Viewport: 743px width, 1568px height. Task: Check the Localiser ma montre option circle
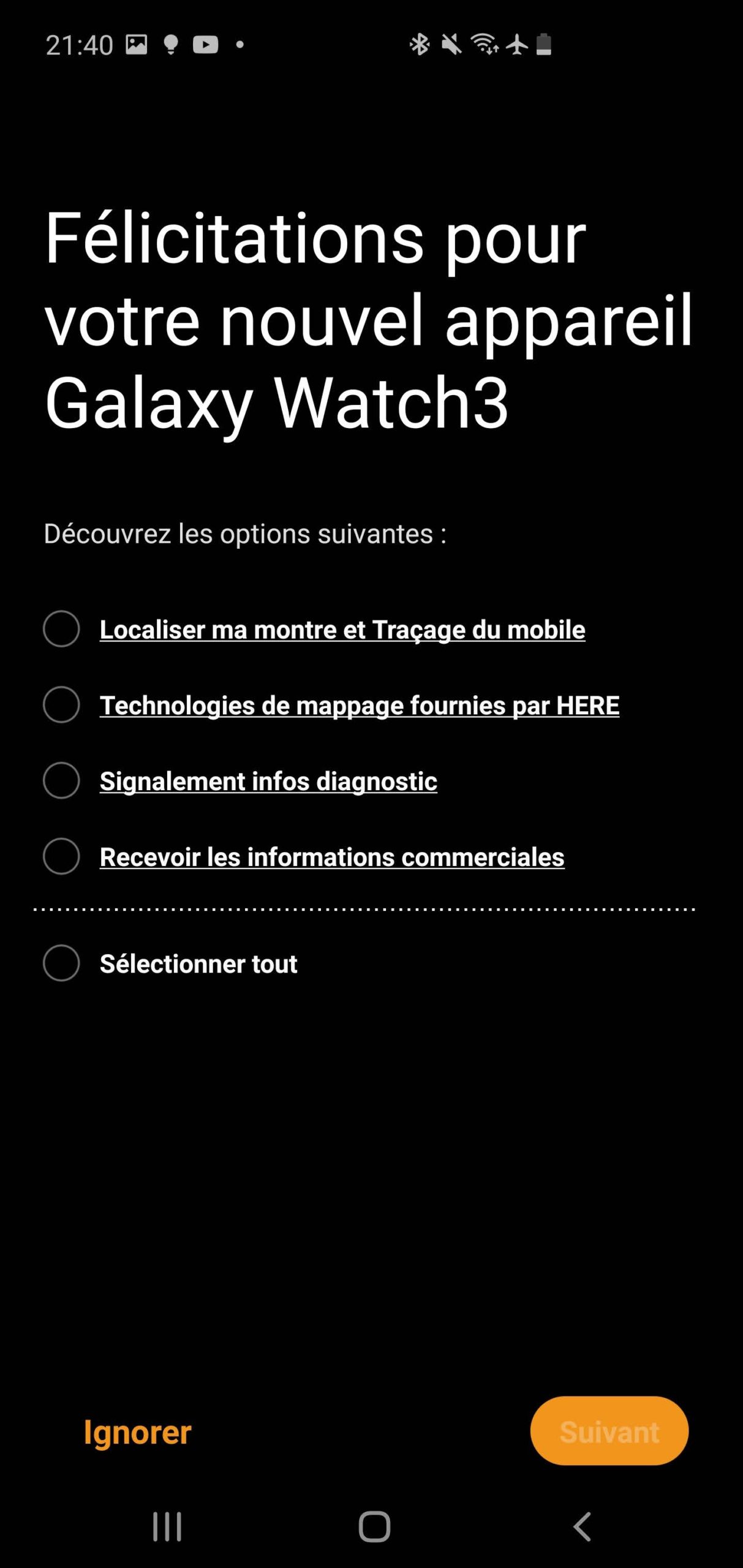[x=61, y=628]
